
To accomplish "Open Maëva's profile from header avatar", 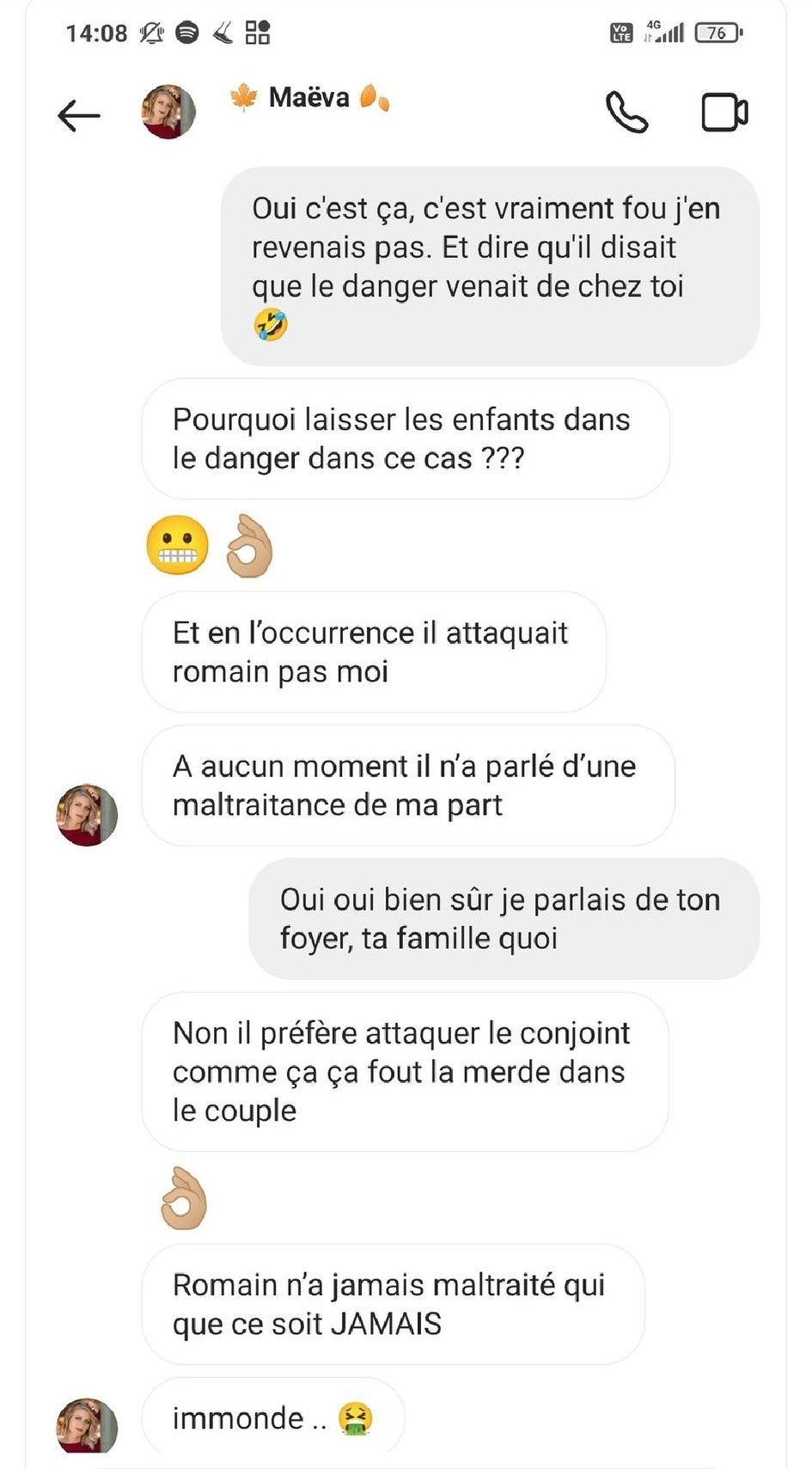I will [168, 112].
